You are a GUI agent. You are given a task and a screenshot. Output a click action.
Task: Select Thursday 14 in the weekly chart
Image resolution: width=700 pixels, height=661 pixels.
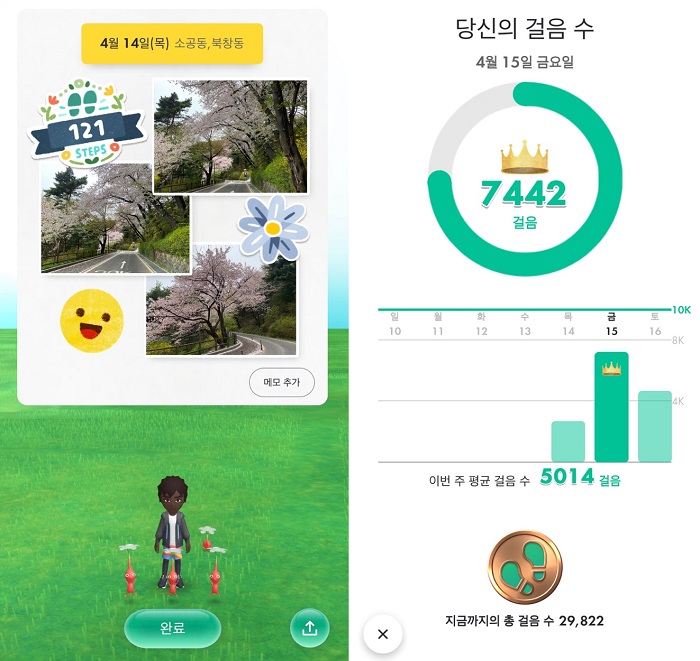[x=568, y=440]
